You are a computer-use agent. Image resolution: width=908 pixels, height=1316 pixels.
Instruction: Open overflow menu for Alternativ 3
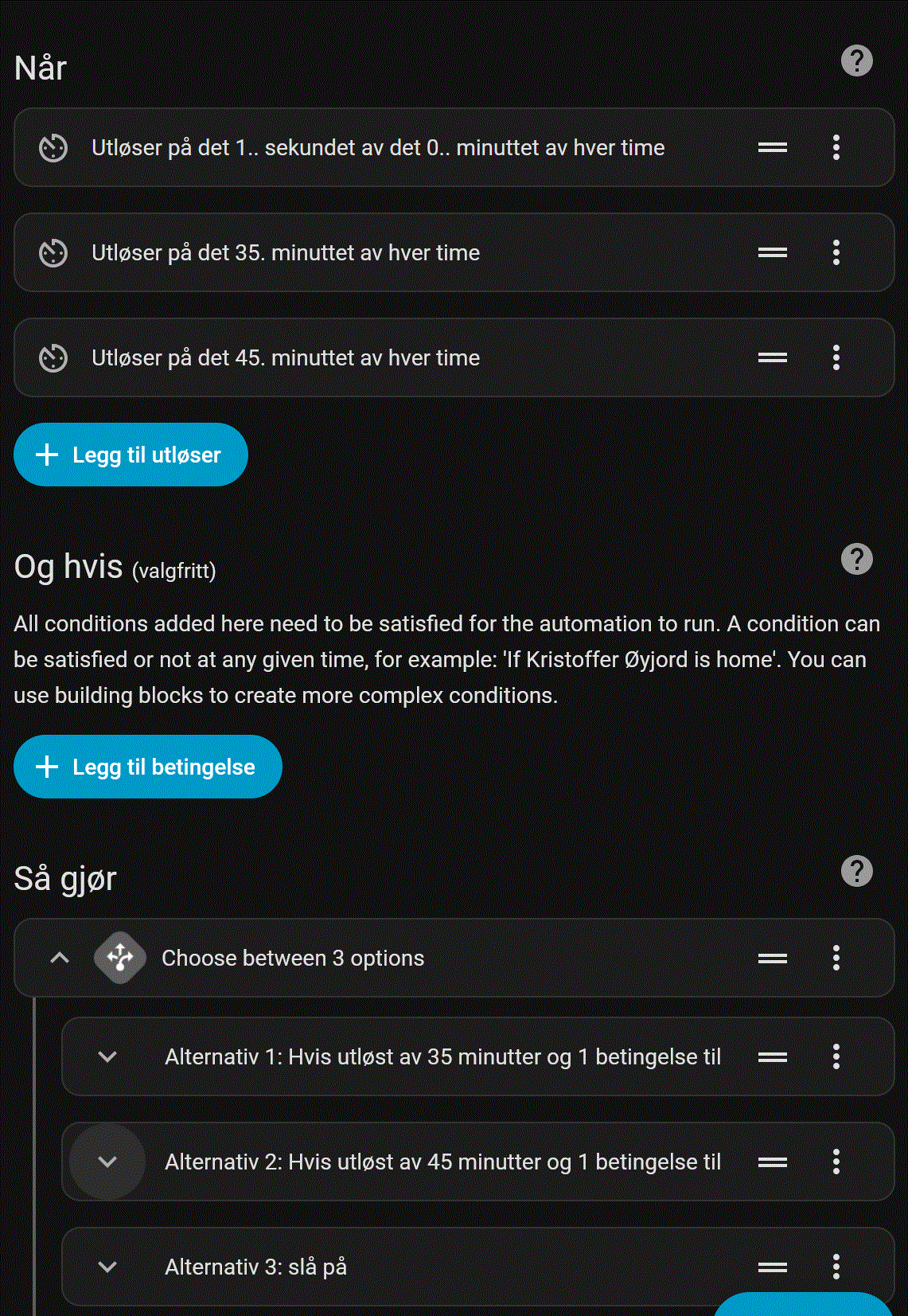[x=836, y=1266]
